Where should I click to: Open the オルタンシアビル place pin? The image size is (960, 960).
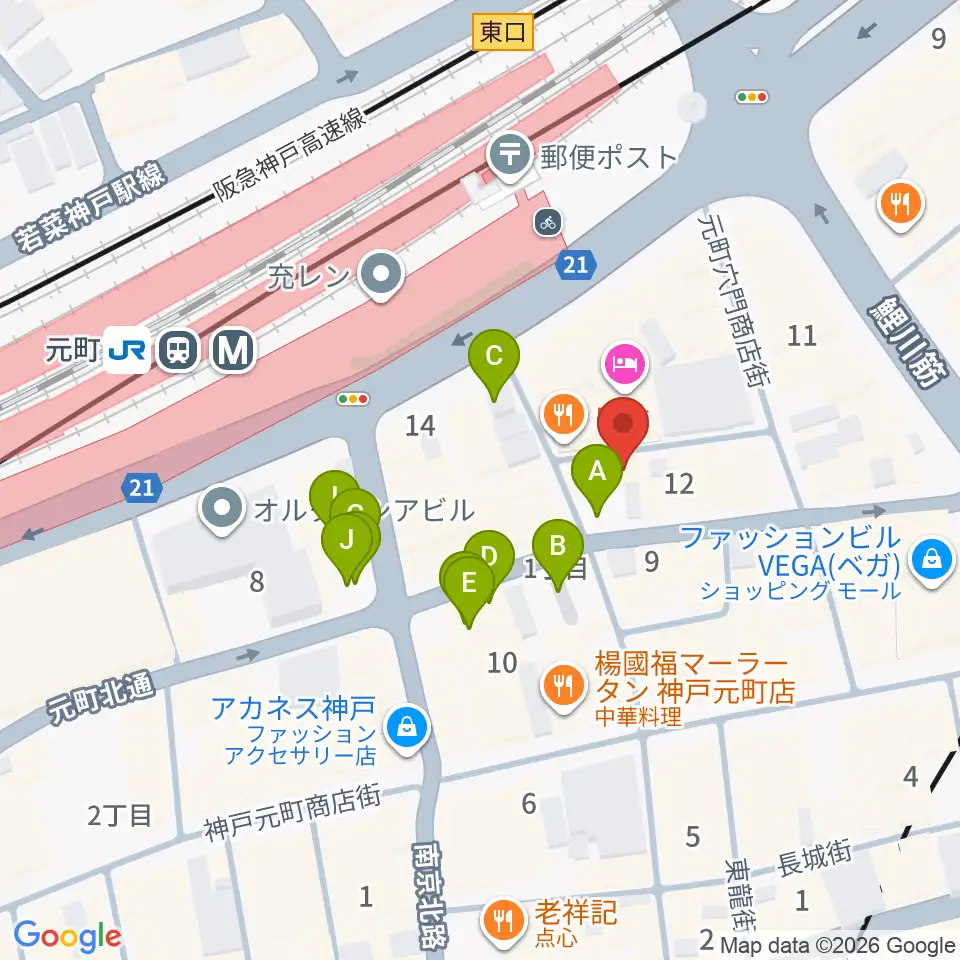point(222,511)
